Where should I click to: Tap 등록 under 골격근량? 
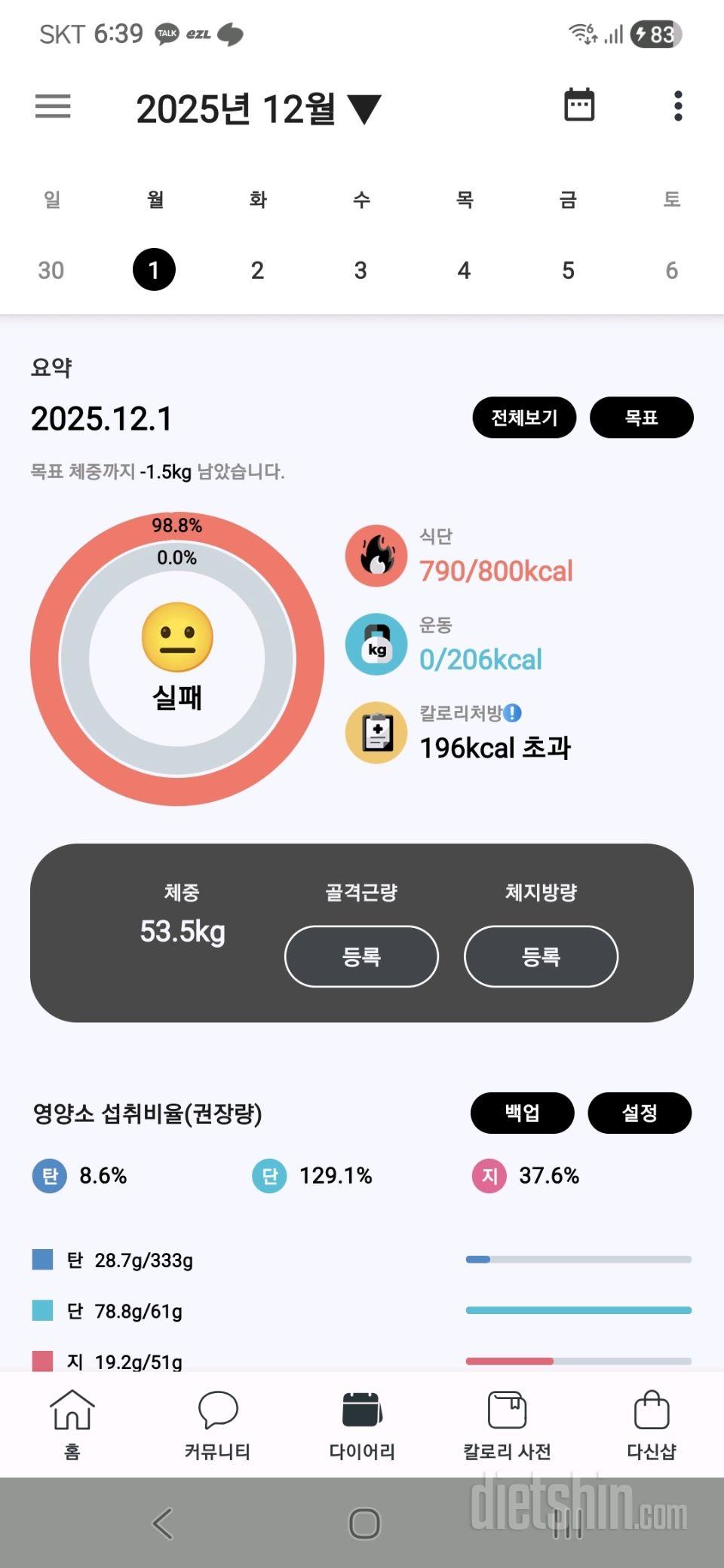click(360, 956)
